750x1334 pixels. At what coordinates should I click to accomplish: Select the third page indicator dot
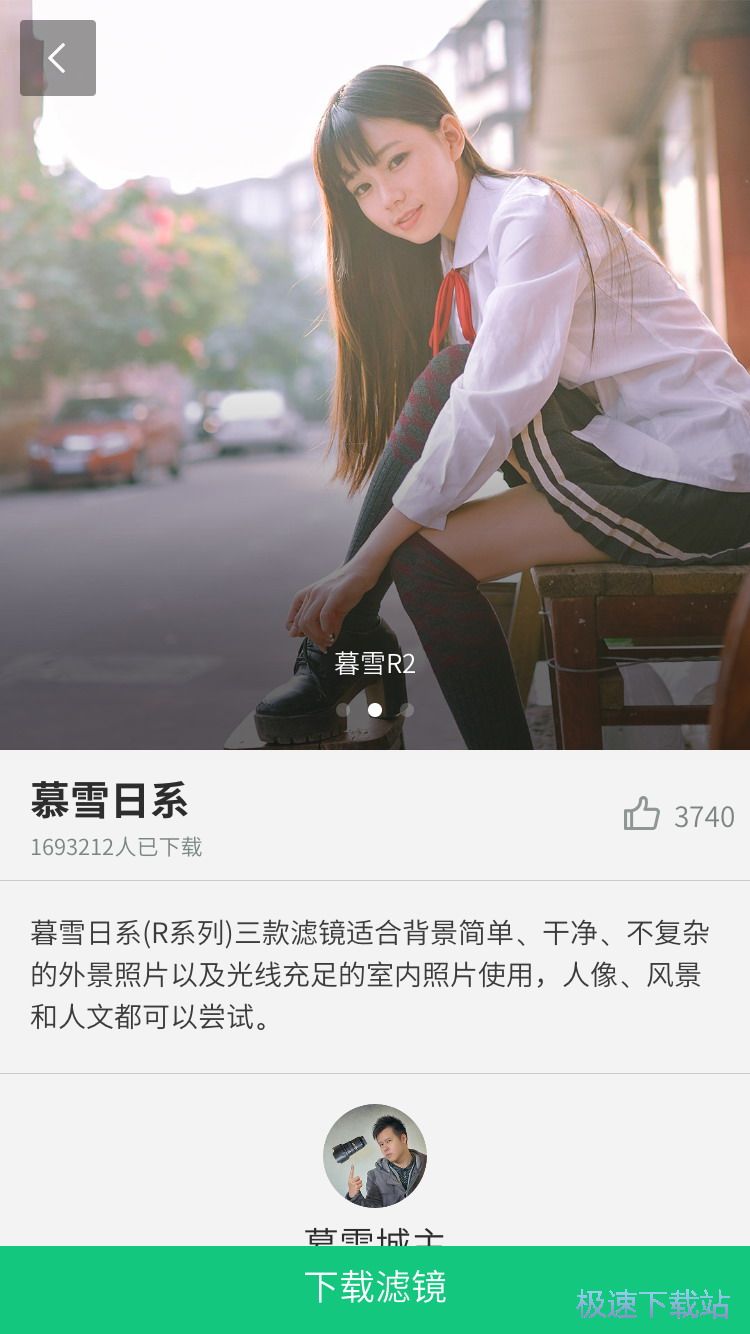pos(407,710)
